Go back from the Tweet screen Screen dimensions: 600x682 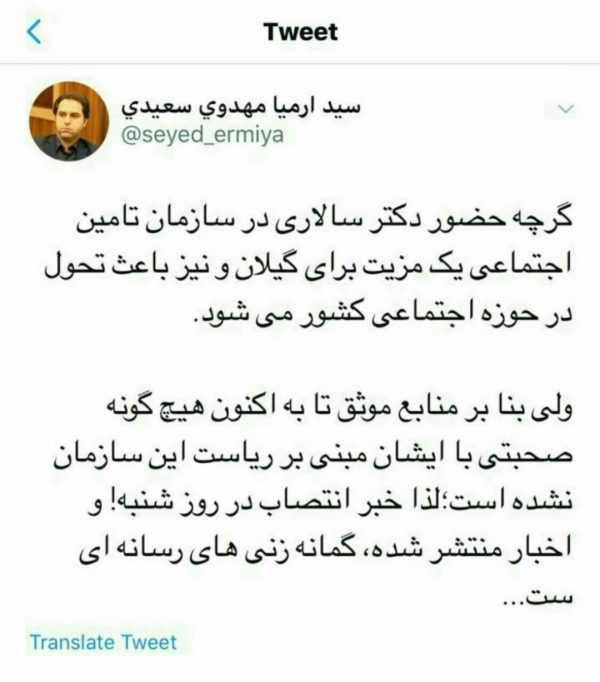36,32
